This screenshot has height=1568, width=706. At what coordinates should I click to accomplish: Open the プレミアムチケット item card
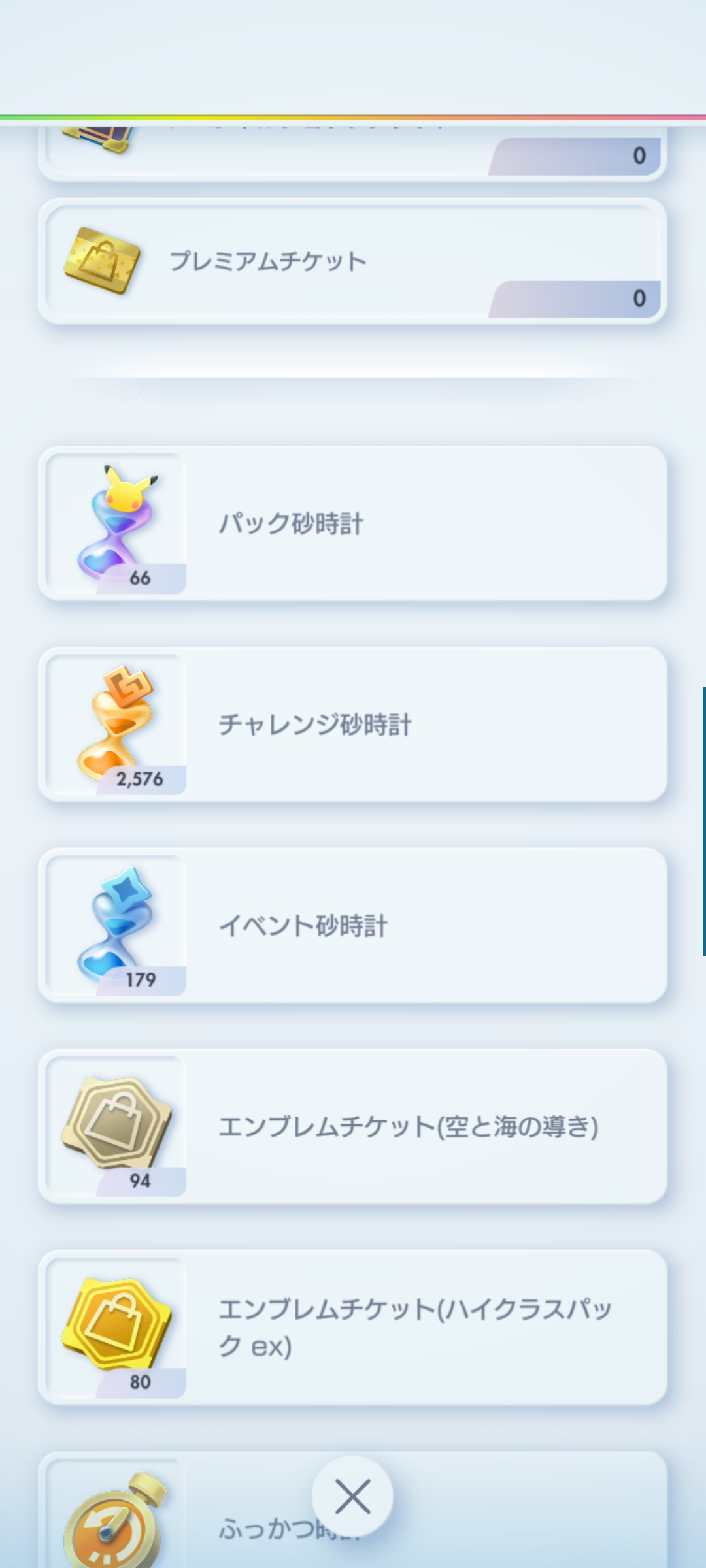coord(352,261)
